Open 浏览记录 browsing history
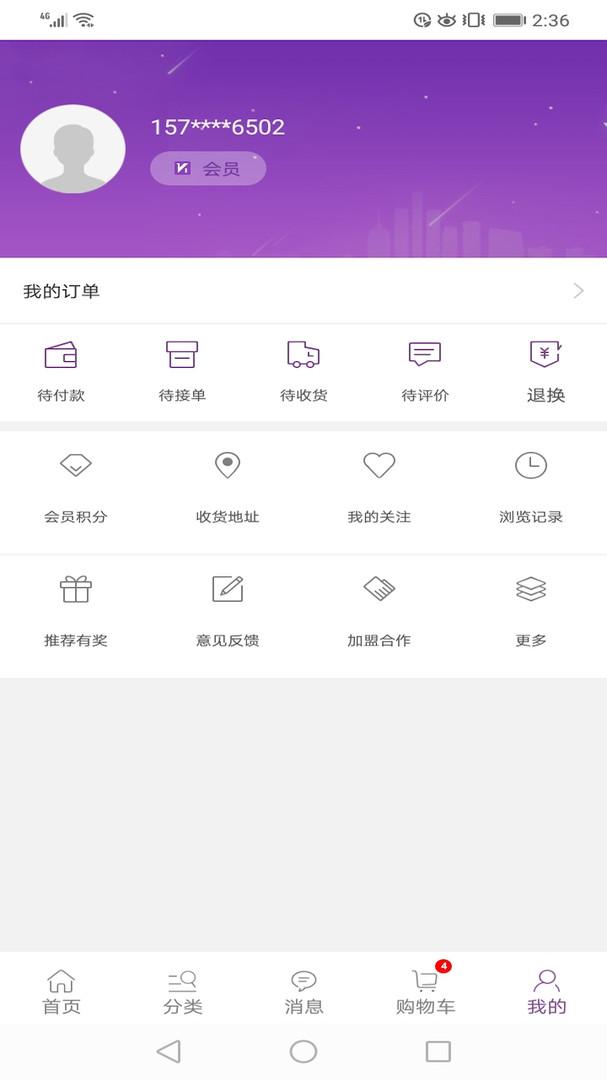607x1080 pixels. pos(531,488)
